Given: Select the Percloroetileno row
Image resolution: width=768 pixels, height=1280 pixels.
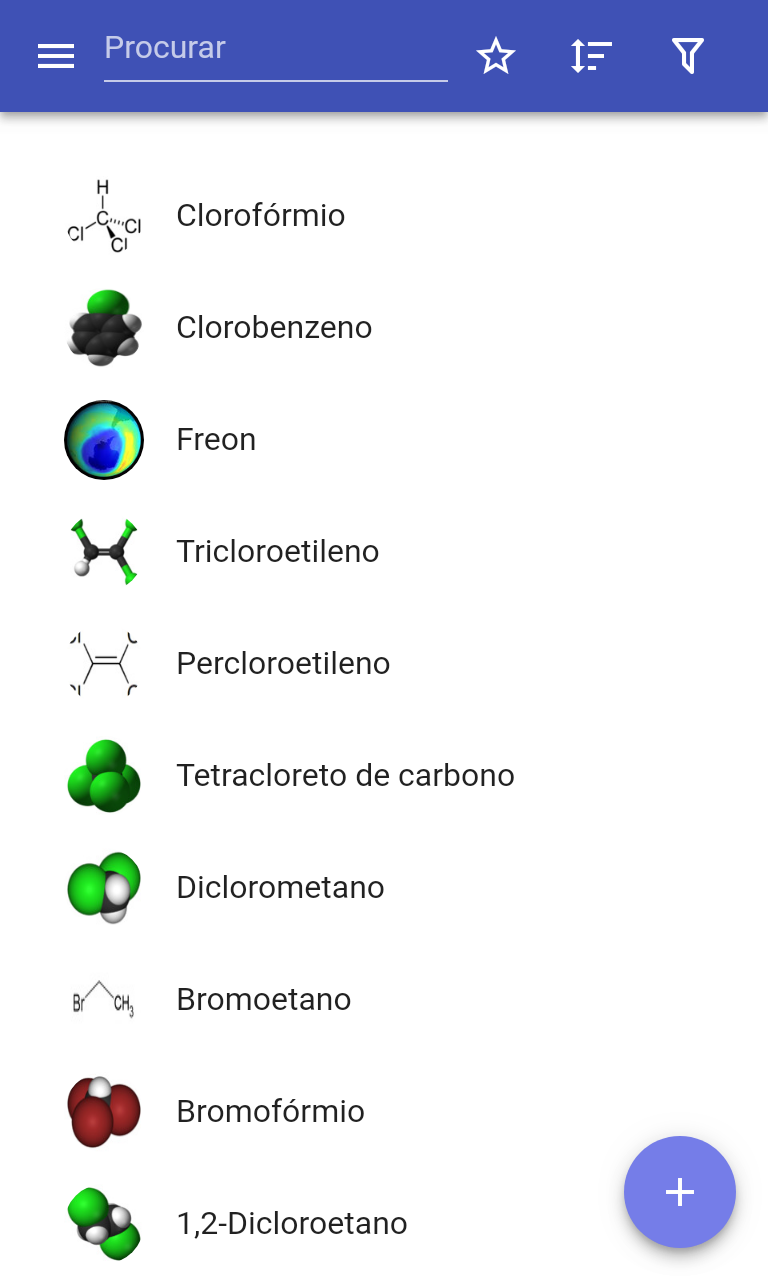Looking at the screenshot, I should pos(283,664).
